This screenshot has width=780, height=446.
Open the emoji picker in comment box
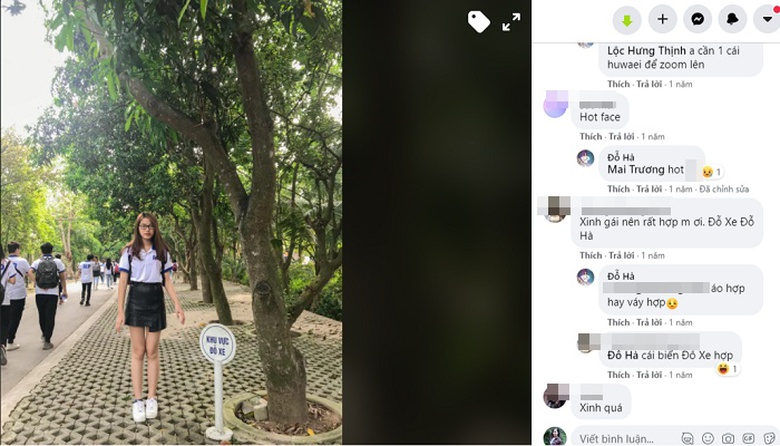click(x=708, y=438)
